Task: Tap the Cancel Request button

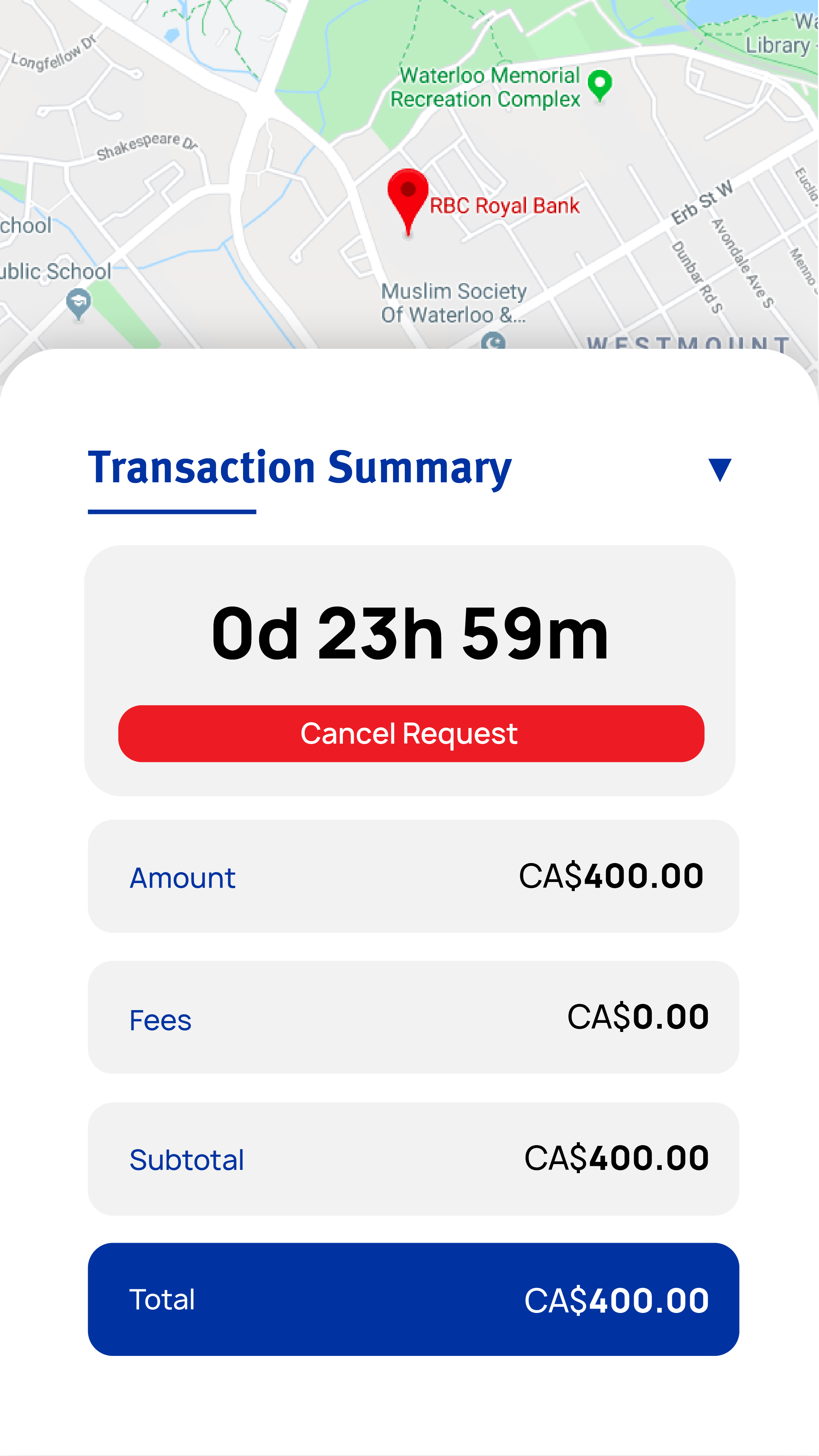Action: coord(411,733)
